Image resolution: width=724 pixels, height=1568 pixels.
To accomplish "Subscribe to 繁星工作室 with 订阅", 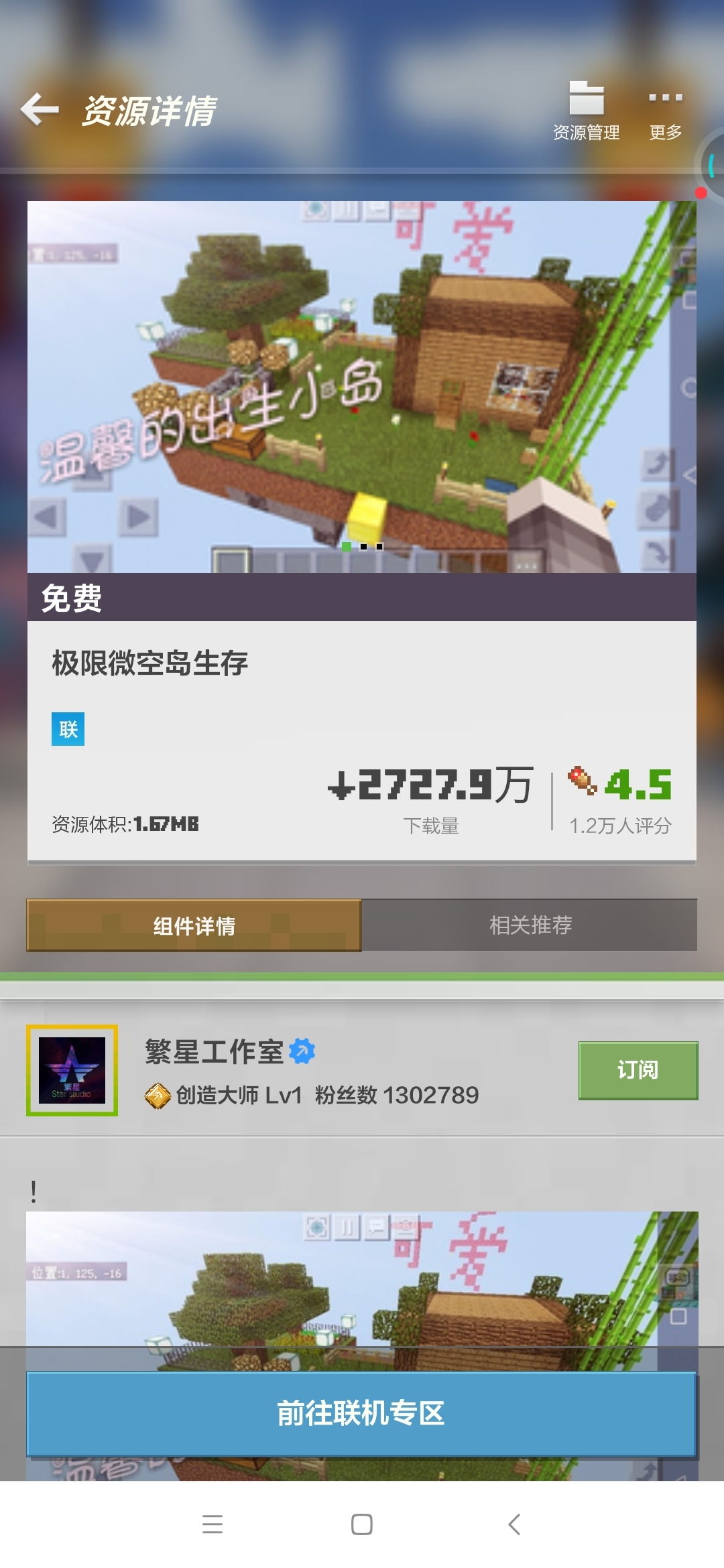I will (638, 1070).
